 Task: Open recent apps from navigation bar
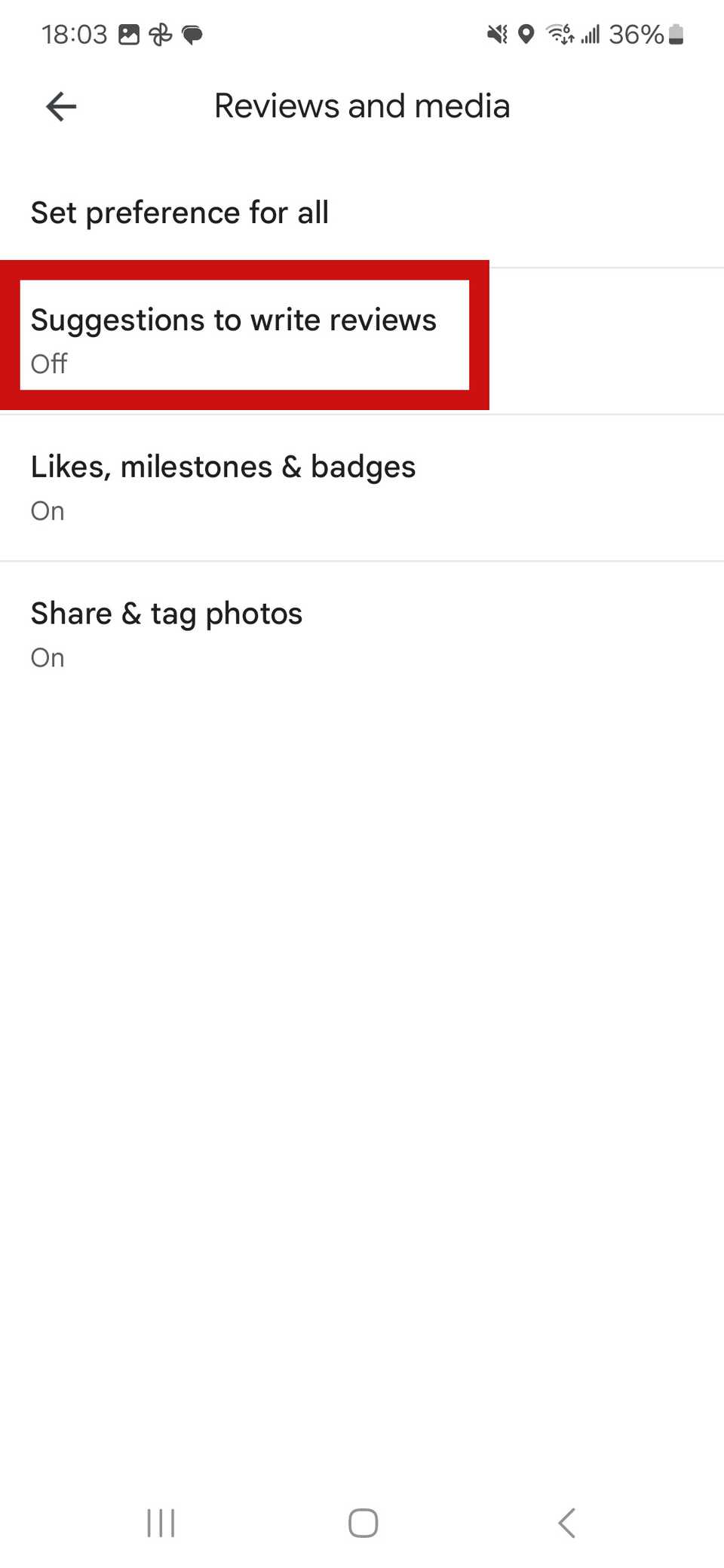point(161,1522)
